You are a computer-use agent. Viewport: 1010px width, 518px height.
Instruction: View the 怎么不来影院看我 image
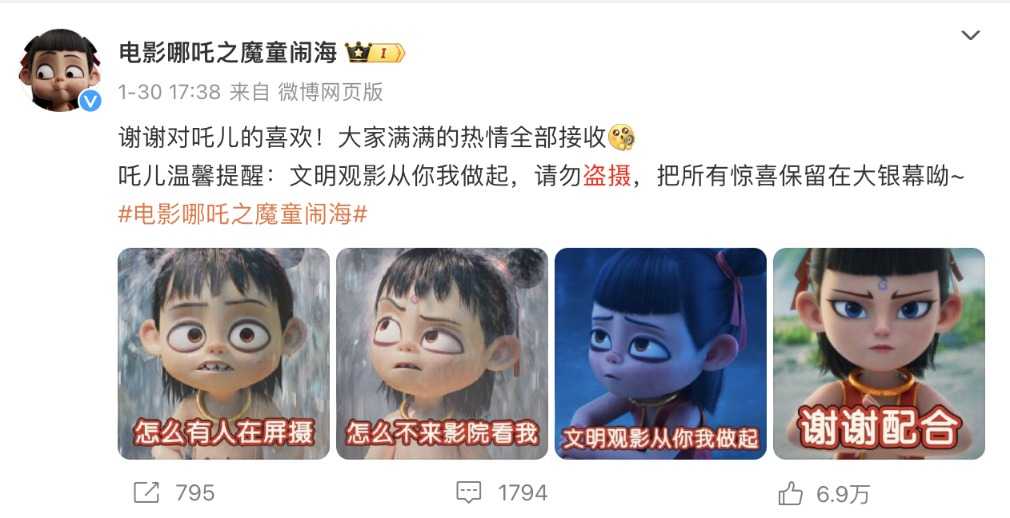[442, 353]
